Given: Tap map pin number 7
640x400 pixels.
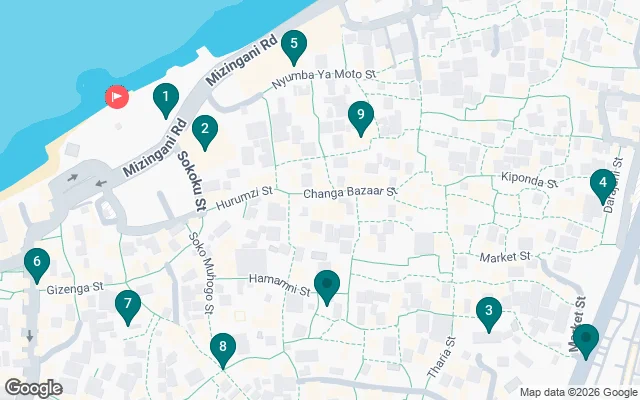Looking at the screenshot, I should tap(127, 304).
